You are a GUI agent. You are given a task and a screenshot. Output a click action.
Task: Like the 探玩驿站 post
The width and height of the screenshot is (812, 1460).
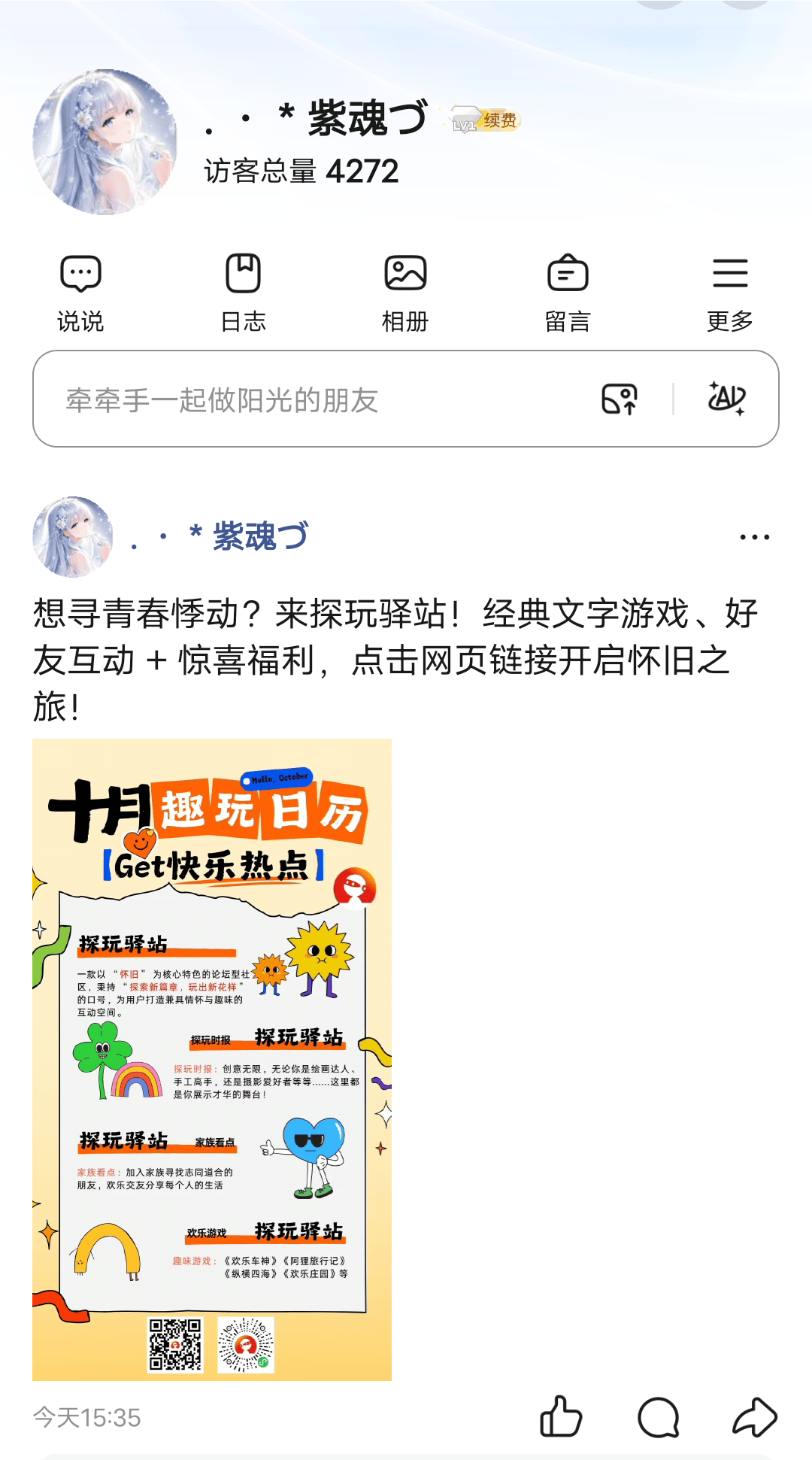point(561,1417)
